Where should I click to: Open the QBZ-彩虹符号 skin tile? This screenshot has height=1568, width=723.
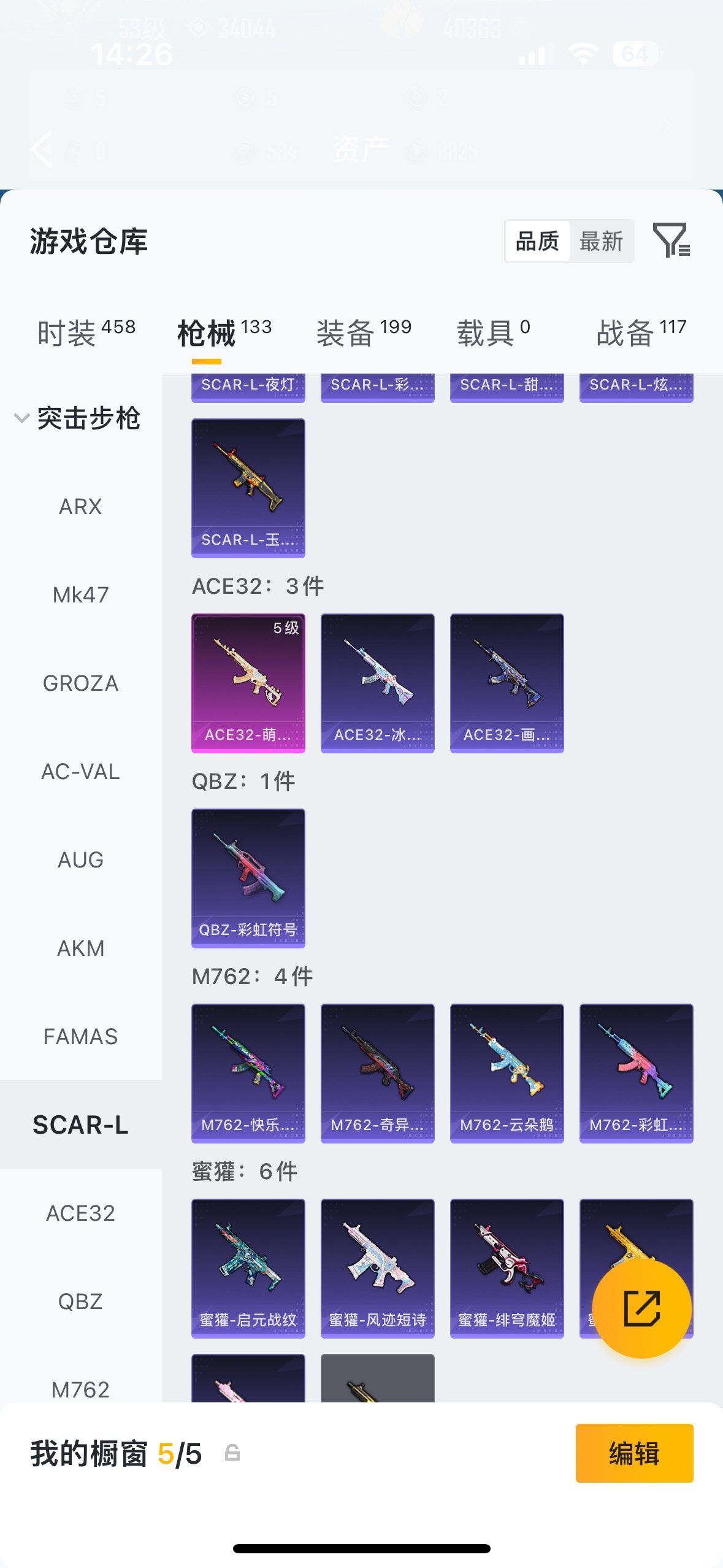pyautogui.click(x=248, y=878)
